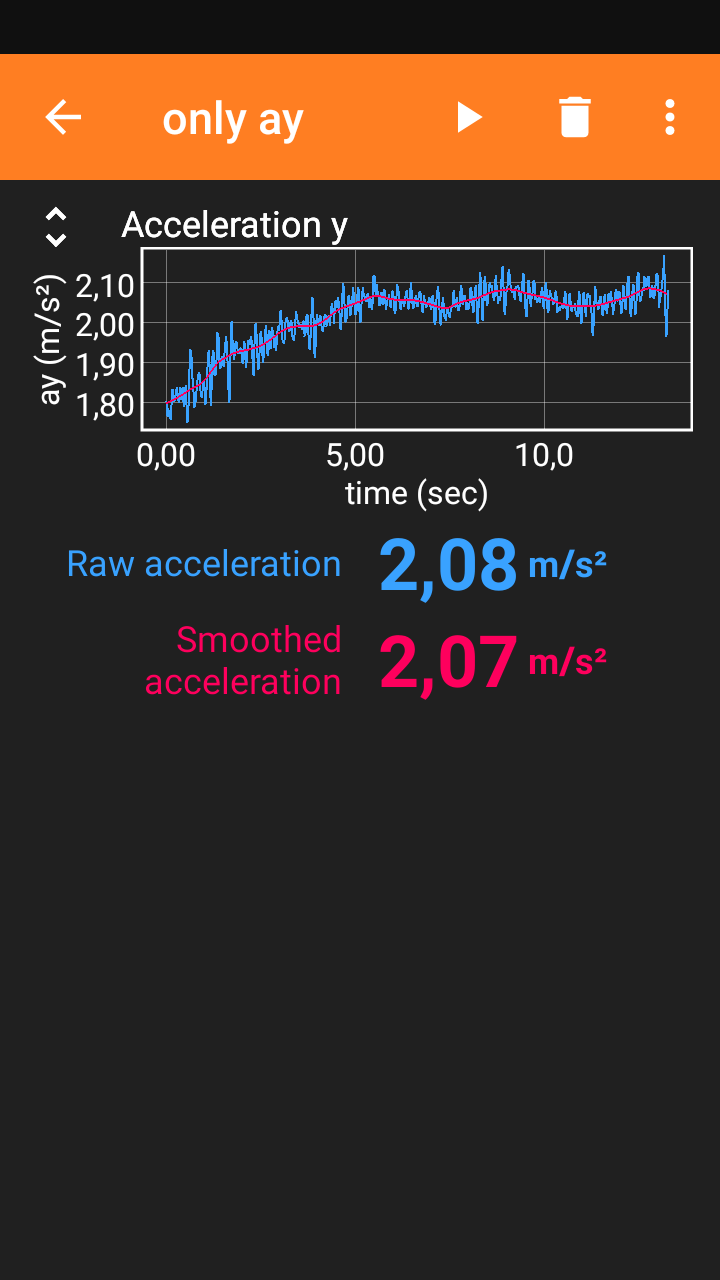Expand the Acceleration y graph

tap(56, 227)
